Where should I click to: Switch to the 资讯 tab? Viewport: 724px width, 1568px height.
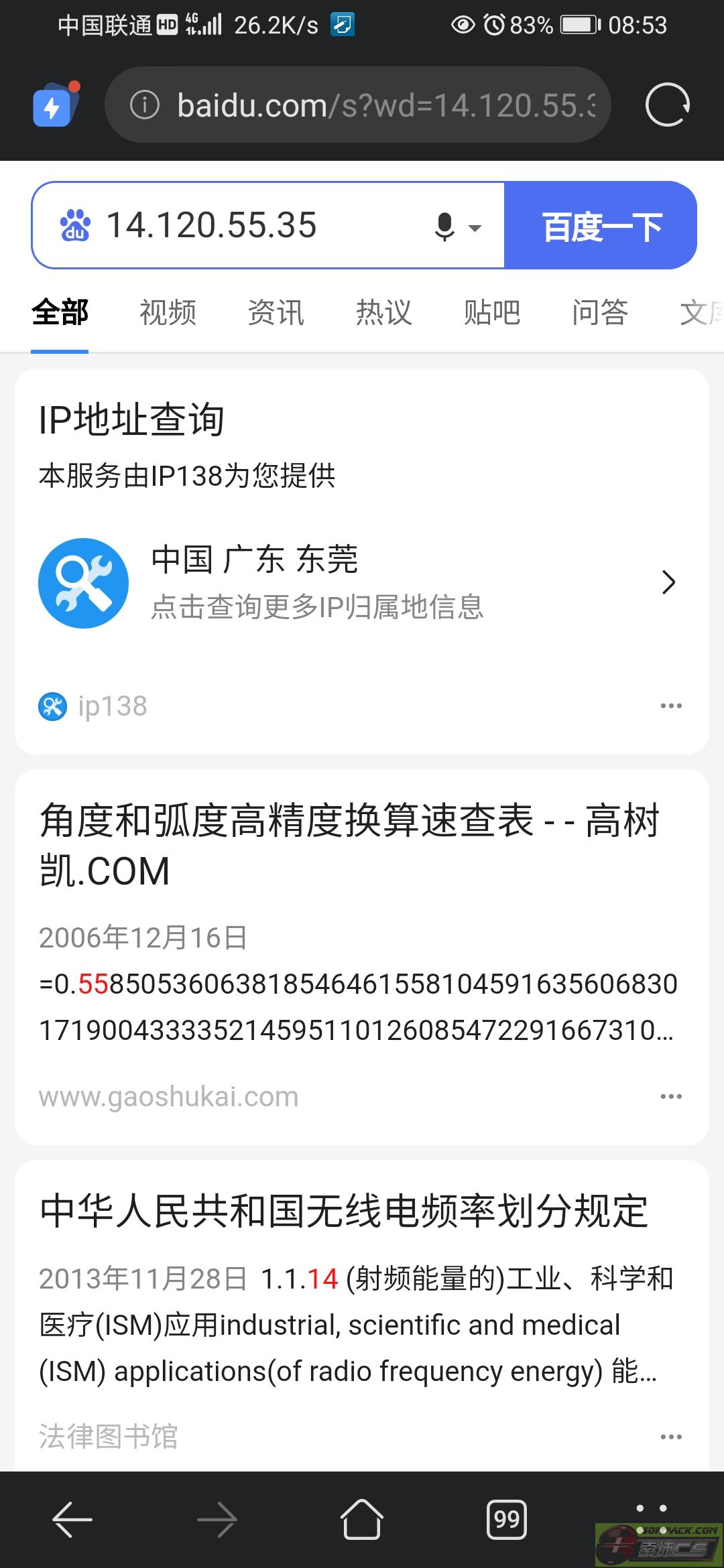point(276,312)
